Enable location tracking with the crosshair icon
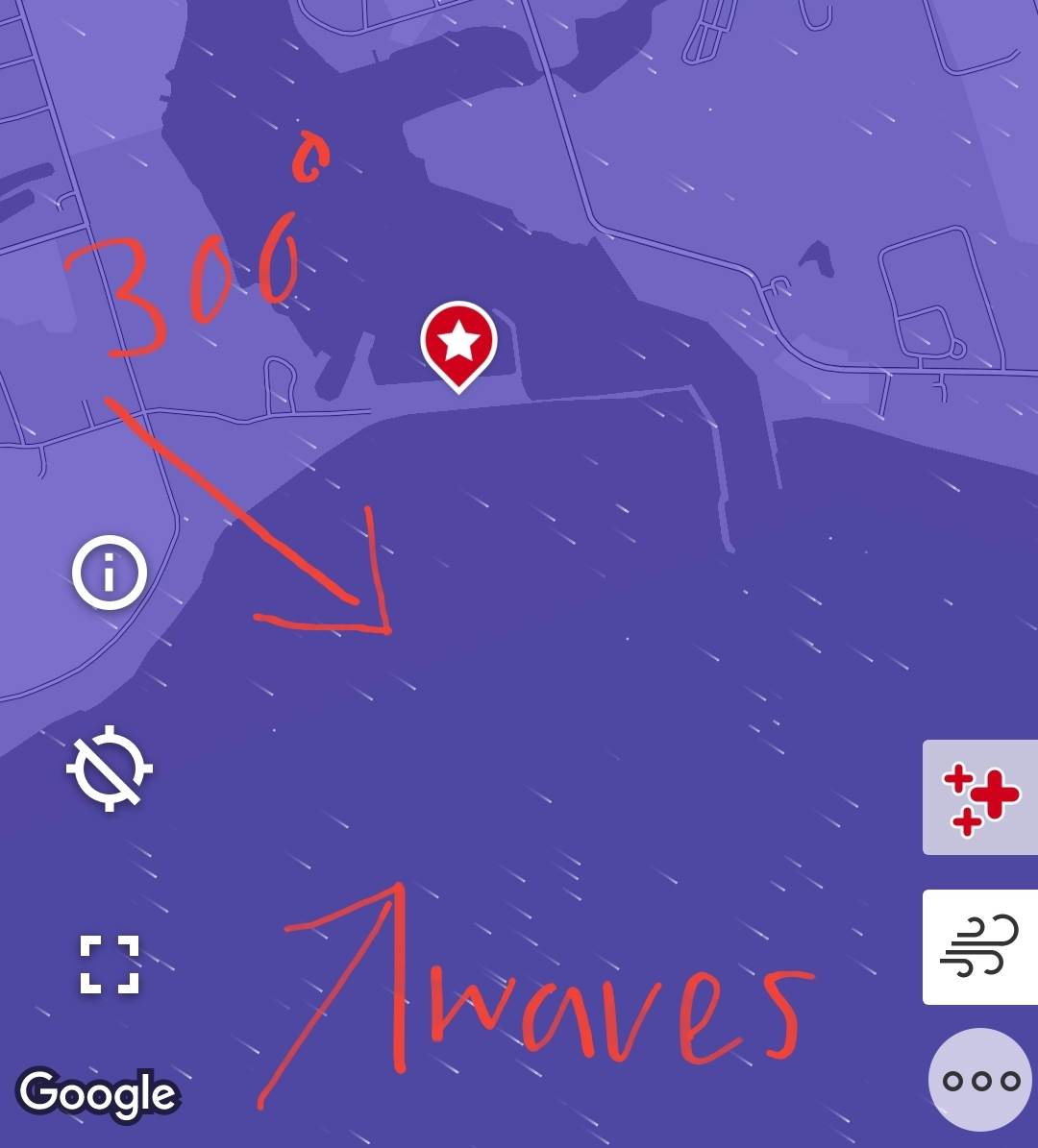Screen dimensions: 1038x1148 (110, 769)
